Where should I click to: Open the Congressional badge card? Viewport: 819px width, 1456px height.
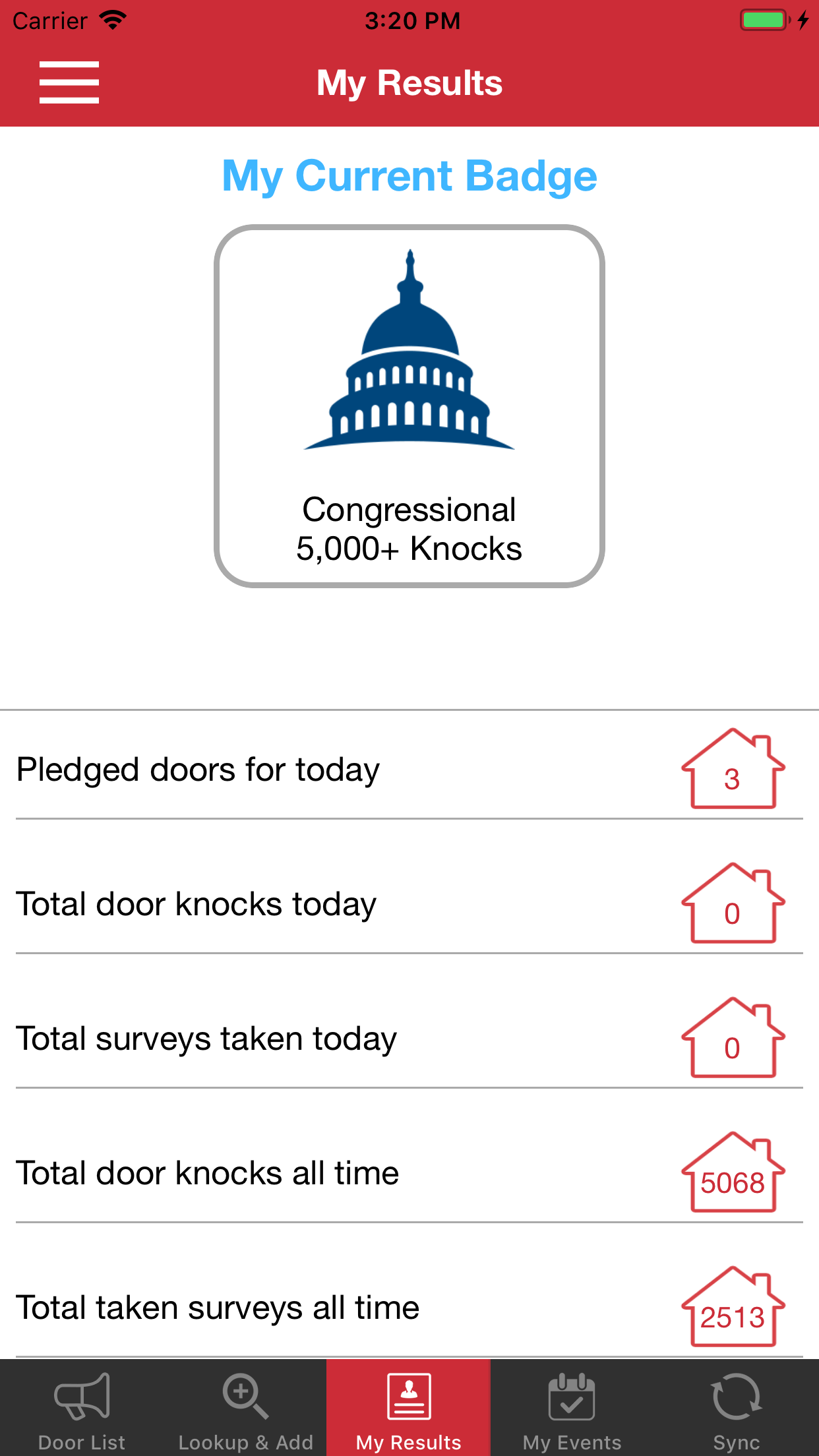coord(409,406)
